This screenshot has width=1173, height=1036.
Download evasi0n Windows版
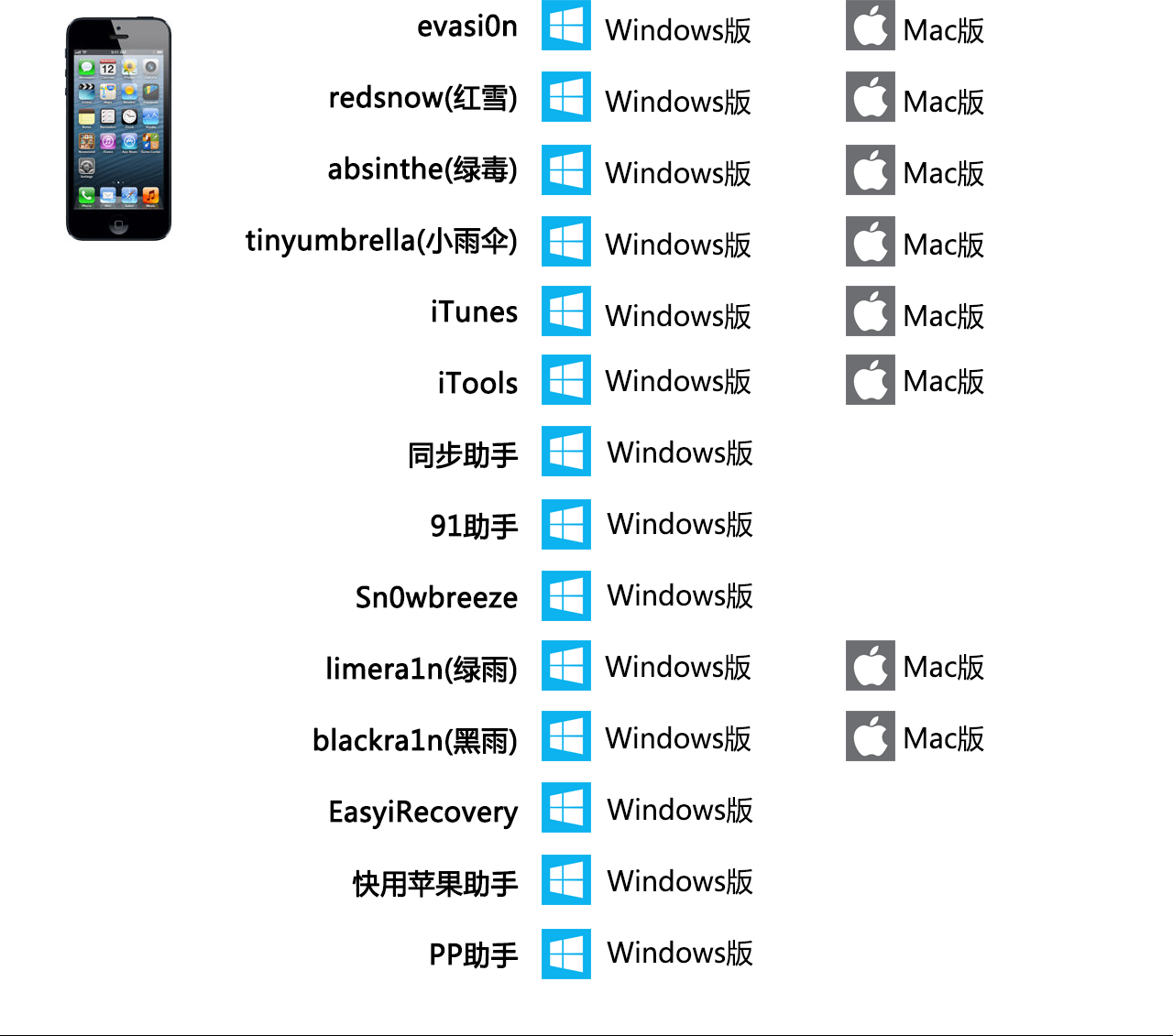click(676, 29)
